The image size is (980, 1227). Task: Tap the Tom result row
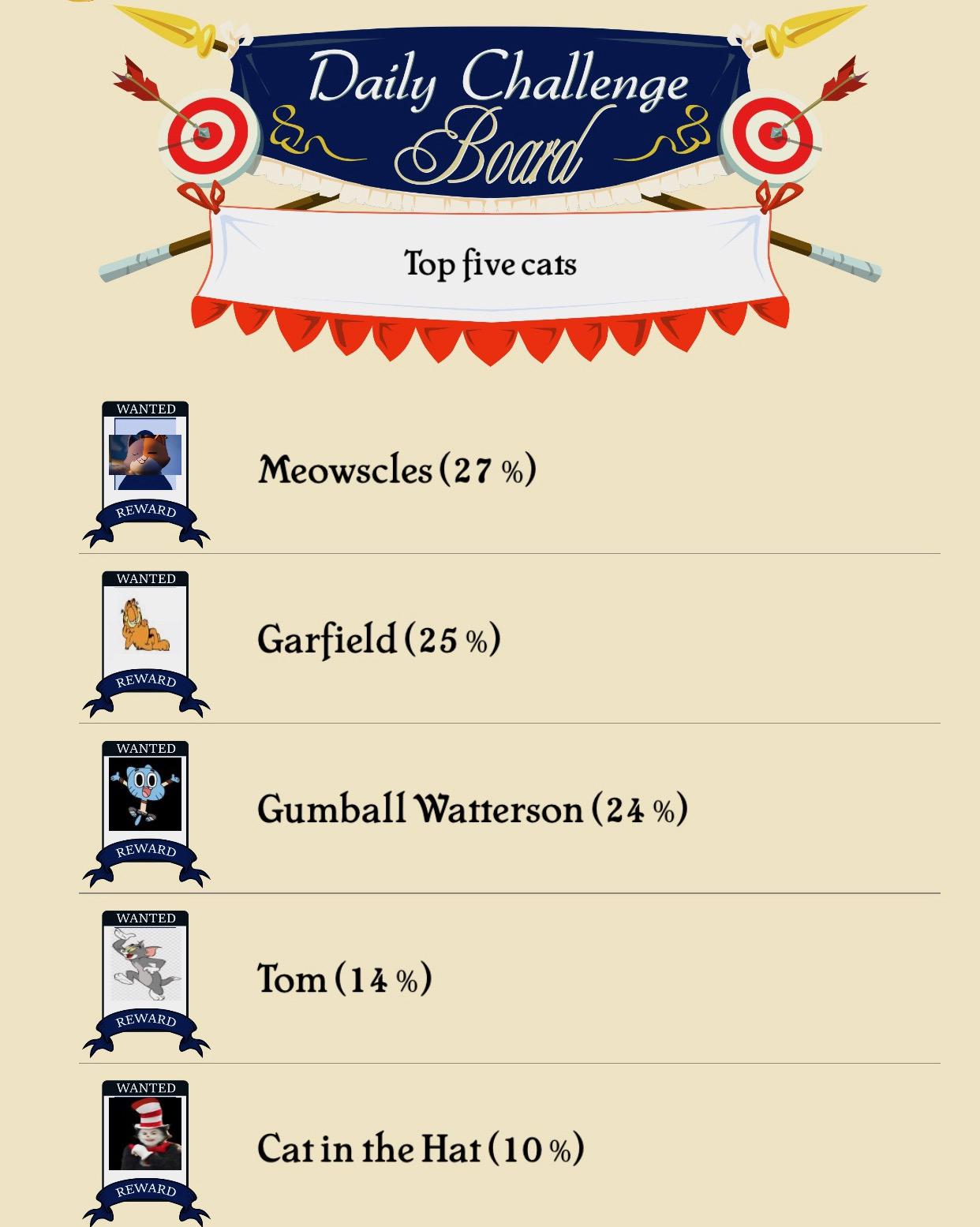344,979
